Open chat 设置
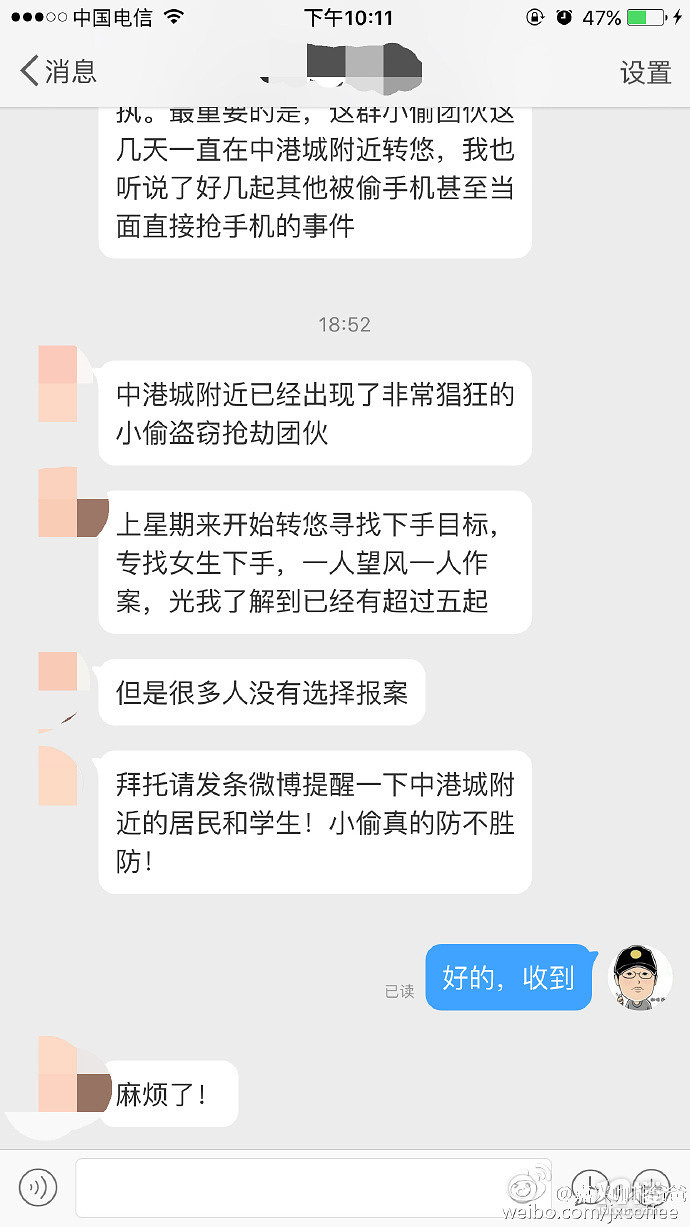The height and width of the screenshot is (1227, 690). [x=645, y=72]
